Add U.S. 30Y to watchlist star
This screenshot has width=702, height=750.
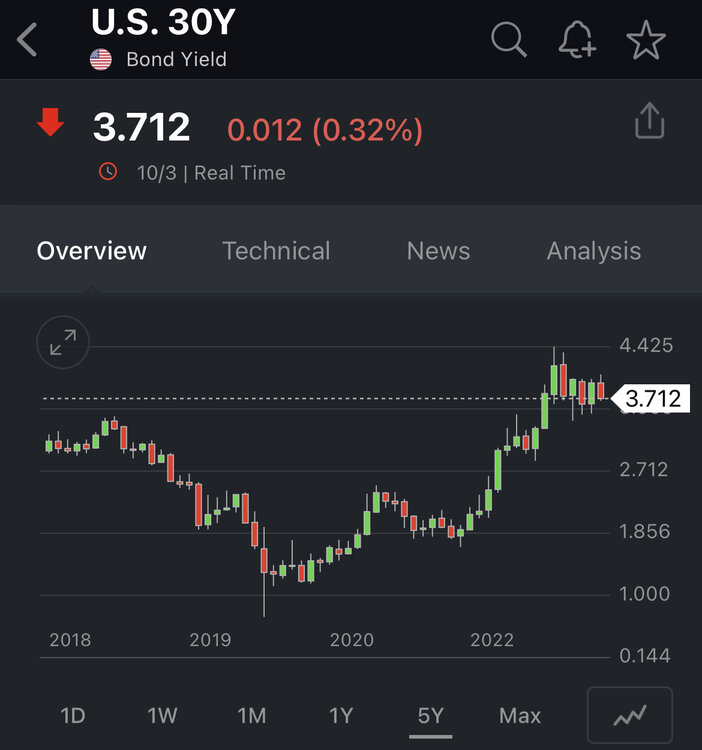[645, 41]
